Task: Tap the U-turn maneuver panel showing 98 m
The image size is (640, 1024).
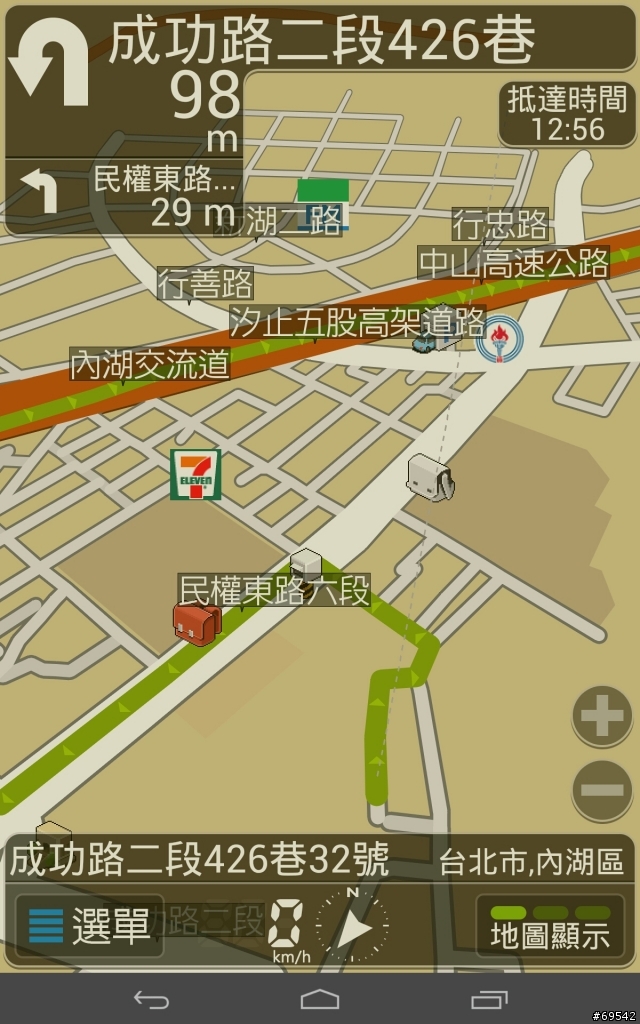Action: [124, 82]
